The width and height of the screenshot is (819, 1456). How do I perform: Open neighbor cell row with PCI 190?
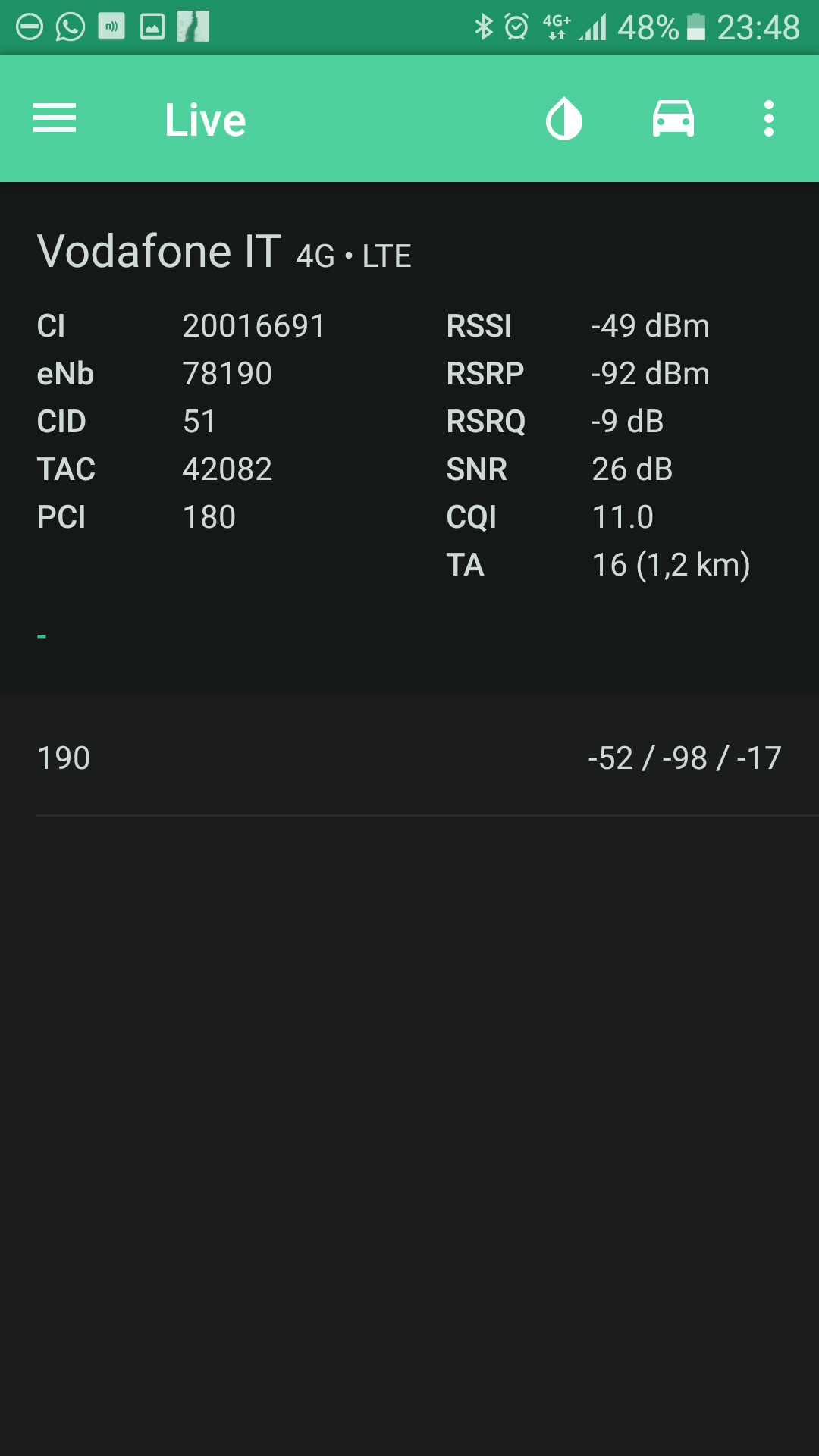point(409,758)
